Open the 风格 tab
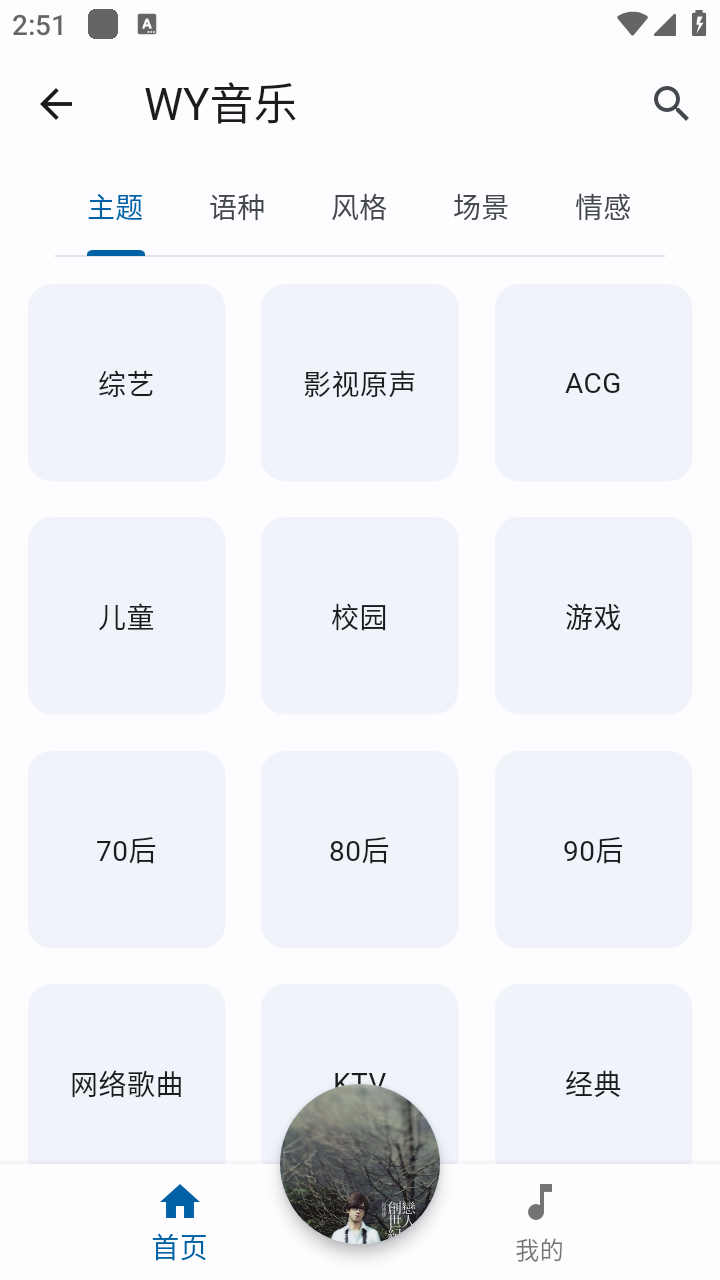 pyautogui.click(x=358, y=207)
